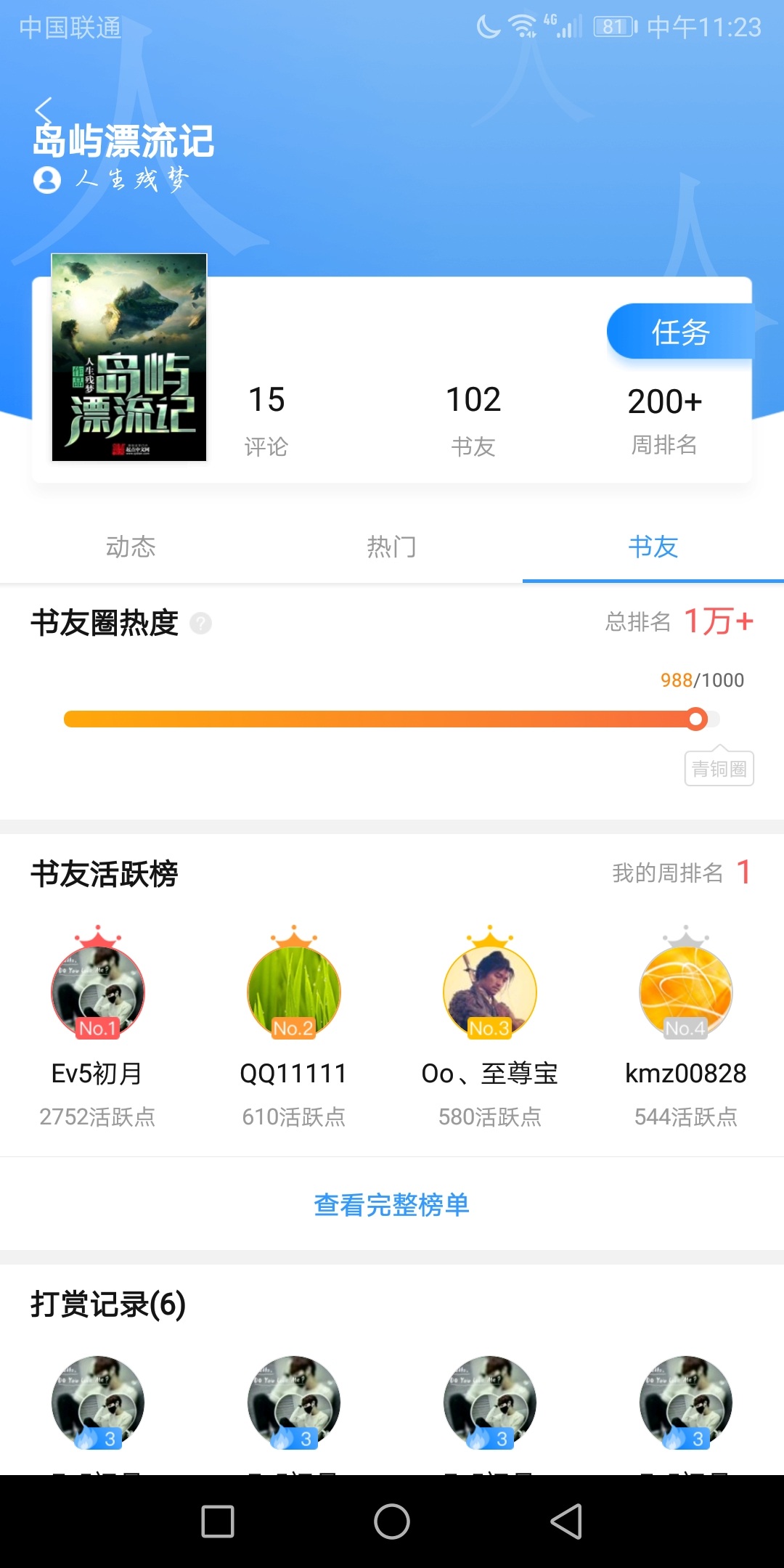Viewport: 784px width, 1568px height.
Task: View the full ranking via 查看完整榜单
Action: (x=391, y=1205)
